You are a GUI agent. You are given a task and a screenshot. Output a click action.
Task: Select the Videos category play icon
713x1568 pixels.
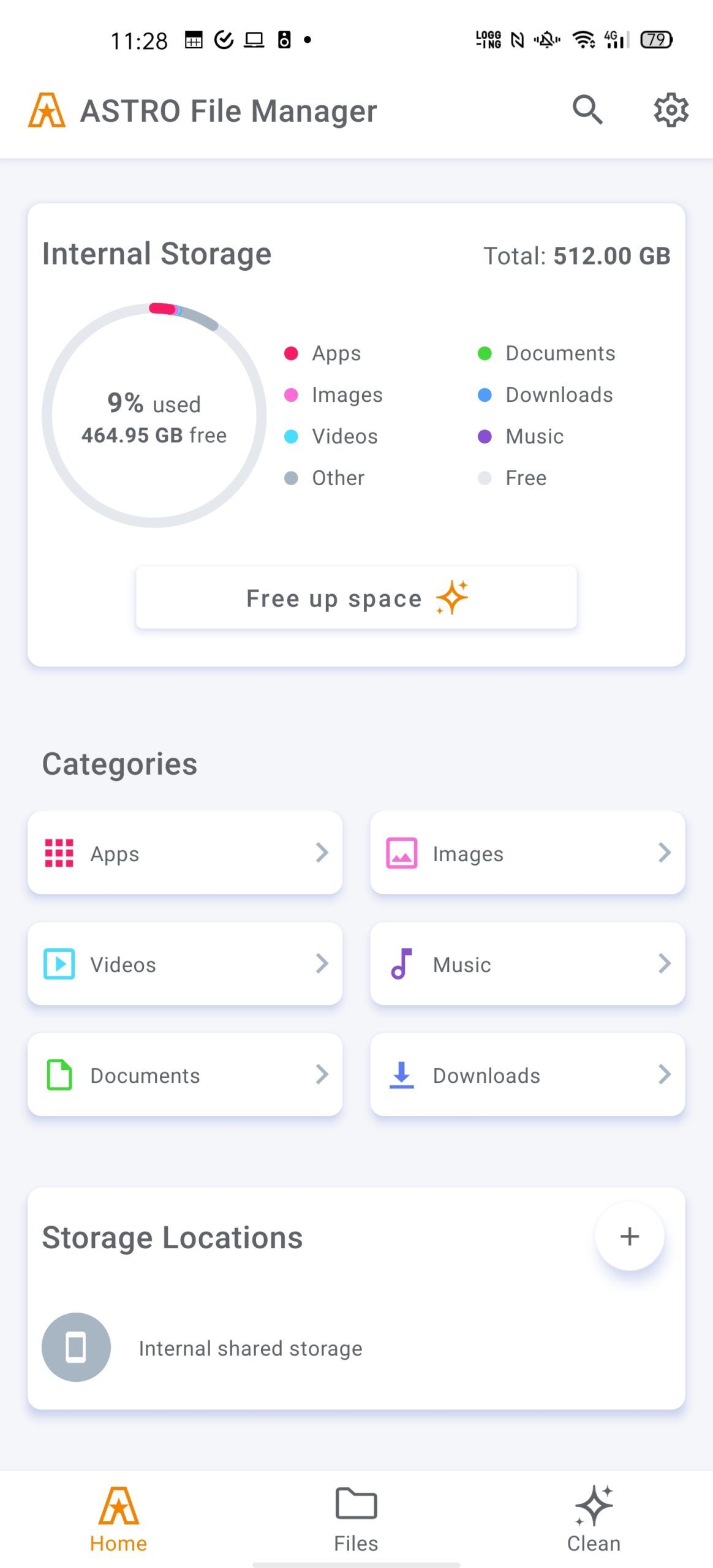58,963
